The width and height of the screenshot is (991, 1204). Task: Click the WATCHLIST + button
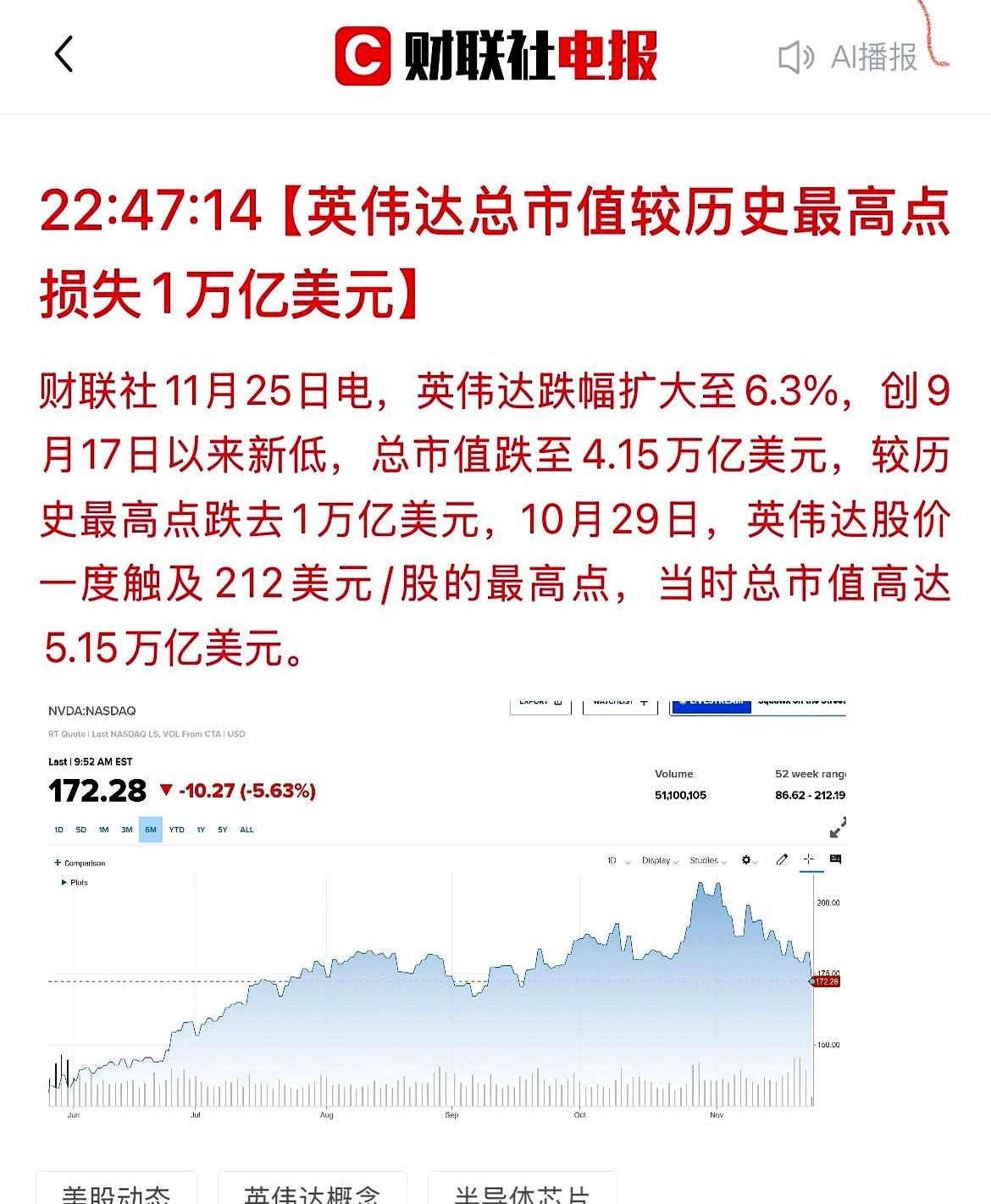coord(620,701)
